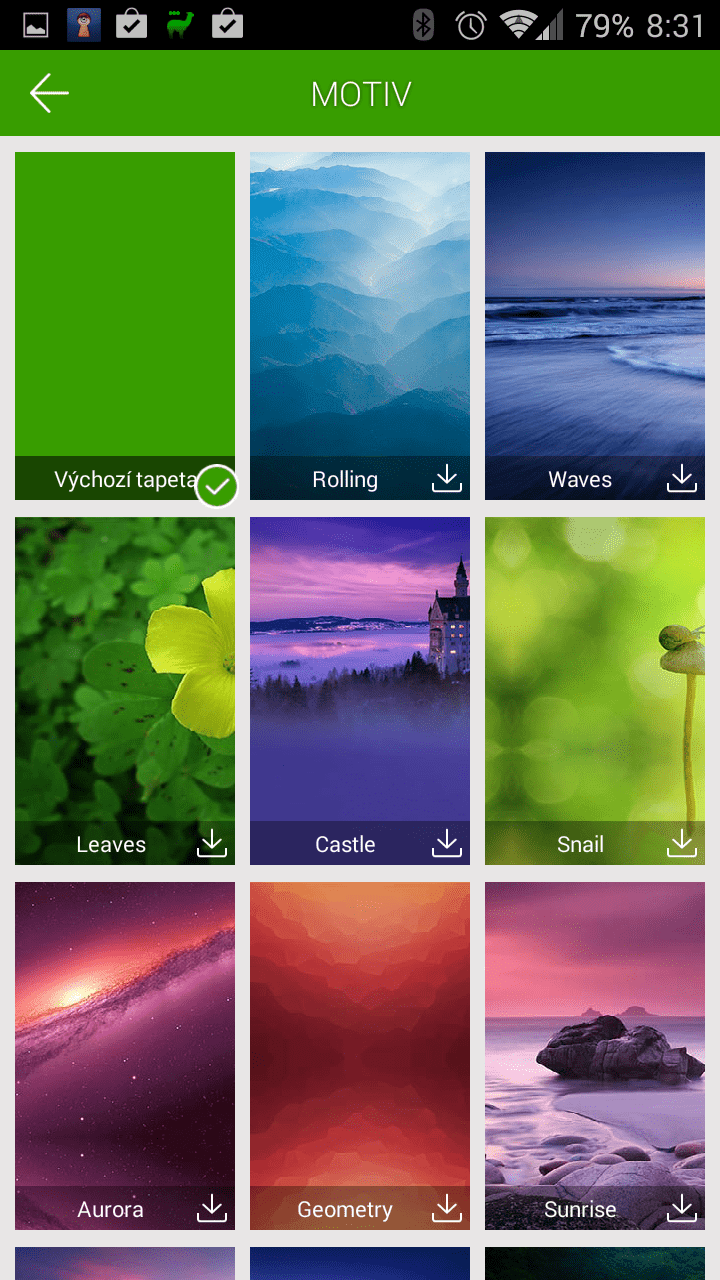Viewport: 720px width, 1280px height.
Task: Download the Geometry wallpaper
Action: point(447,1209)
